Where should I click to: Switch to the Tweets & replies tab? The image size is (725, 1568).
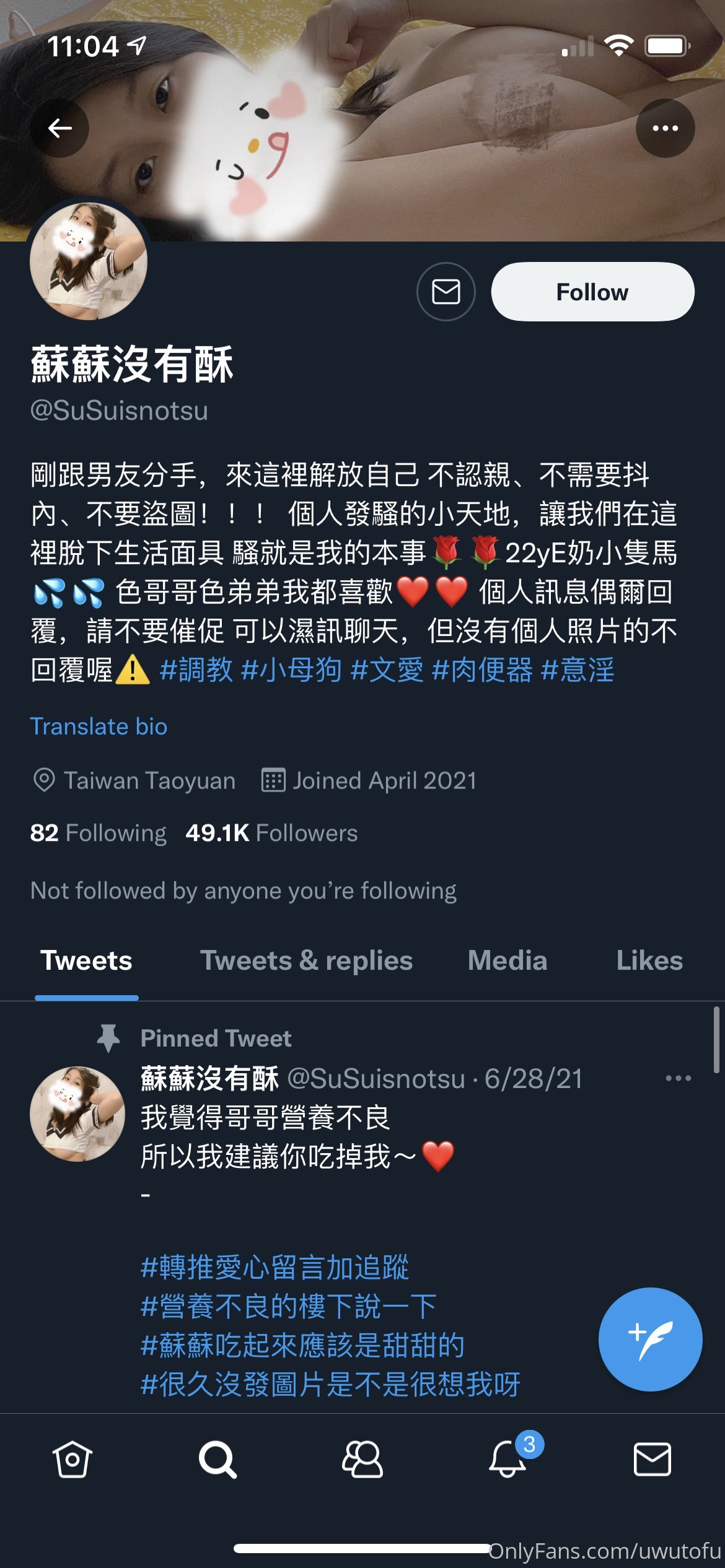pos(306,960)
